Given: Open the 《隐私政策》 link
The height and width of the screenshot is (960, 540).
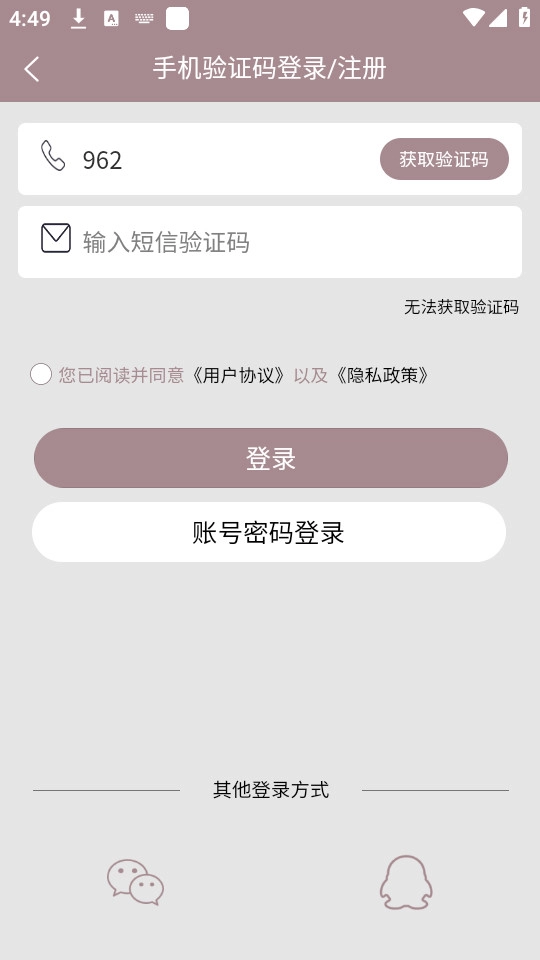Looking at the screenshot, I should 382,375.
